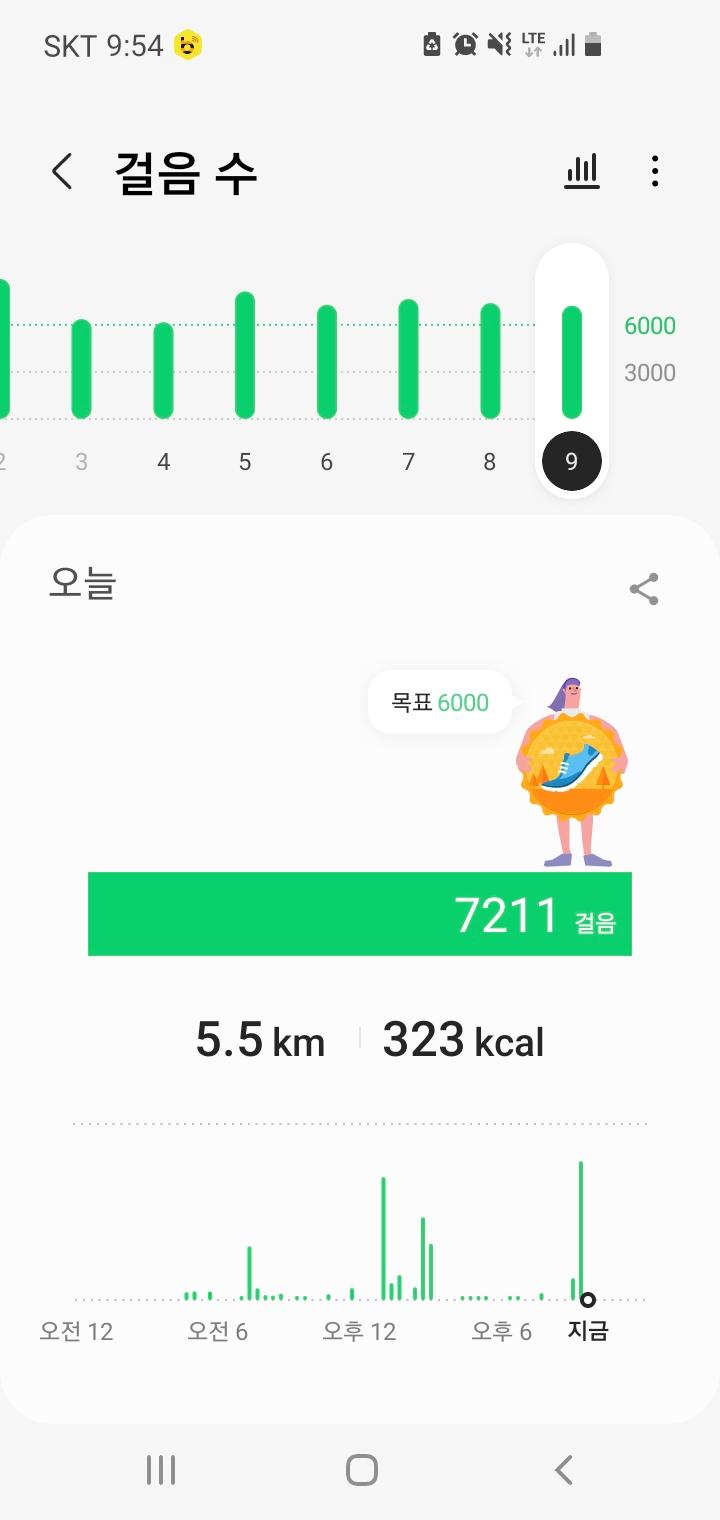Go to the home screen
The image size is (720, 1520).
pos(361,1470)
